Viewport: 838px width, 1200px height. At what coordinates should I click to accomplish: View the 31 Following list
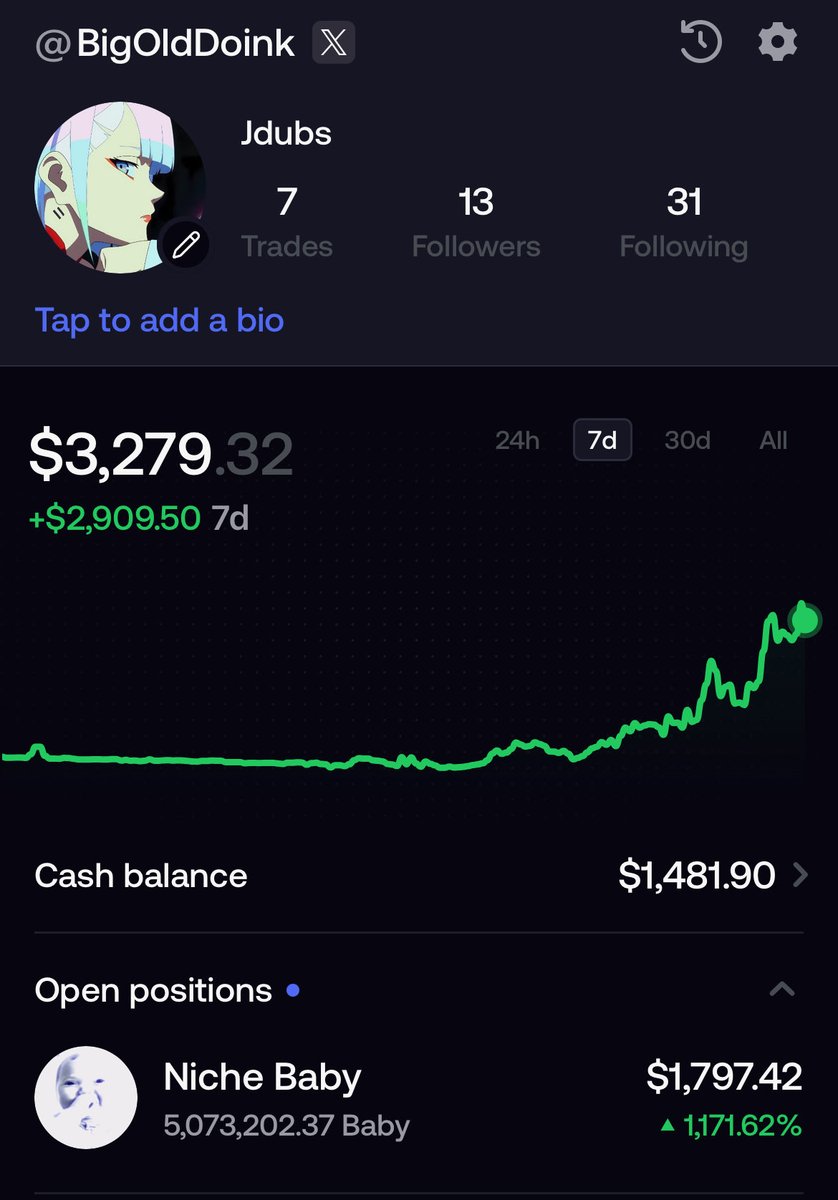click(x=684, y=223)
